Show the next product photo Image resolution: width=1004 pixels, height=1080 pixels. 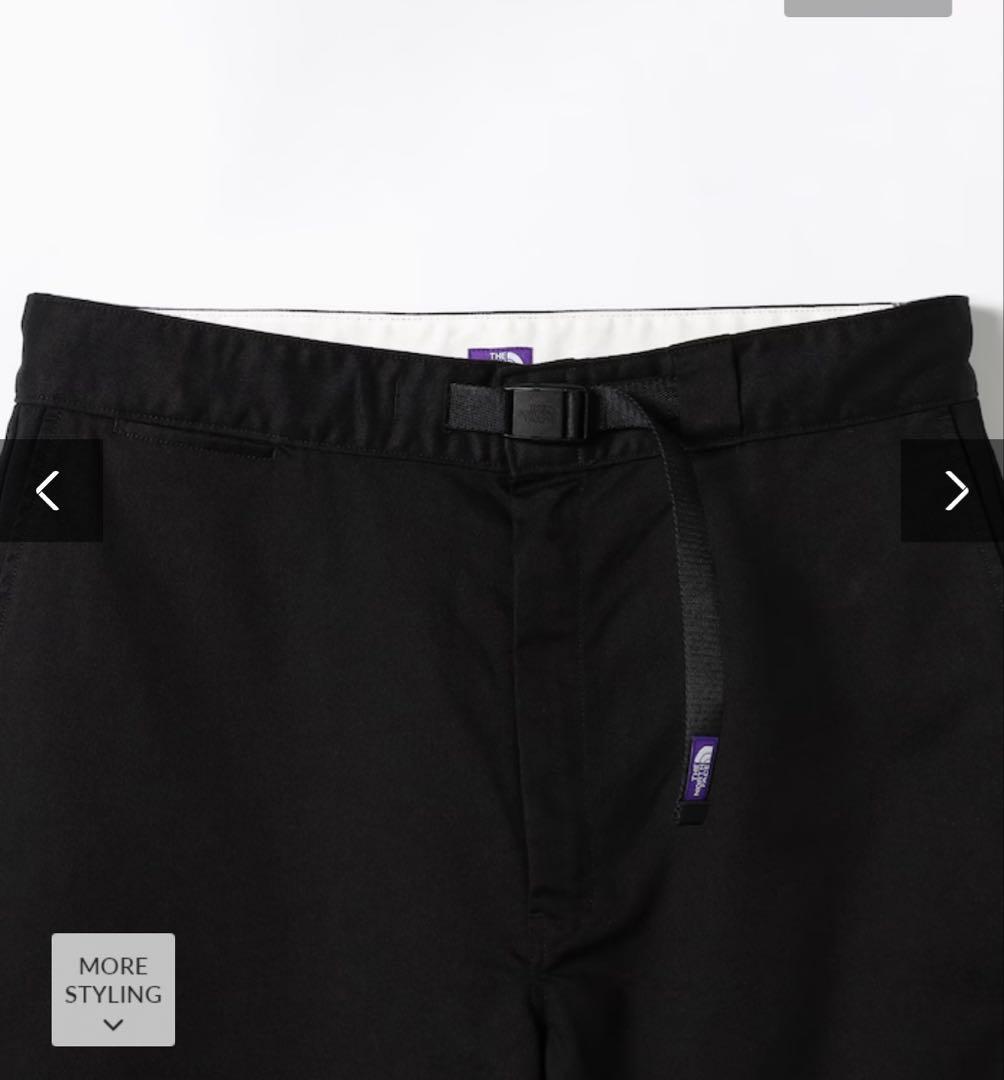955,491
